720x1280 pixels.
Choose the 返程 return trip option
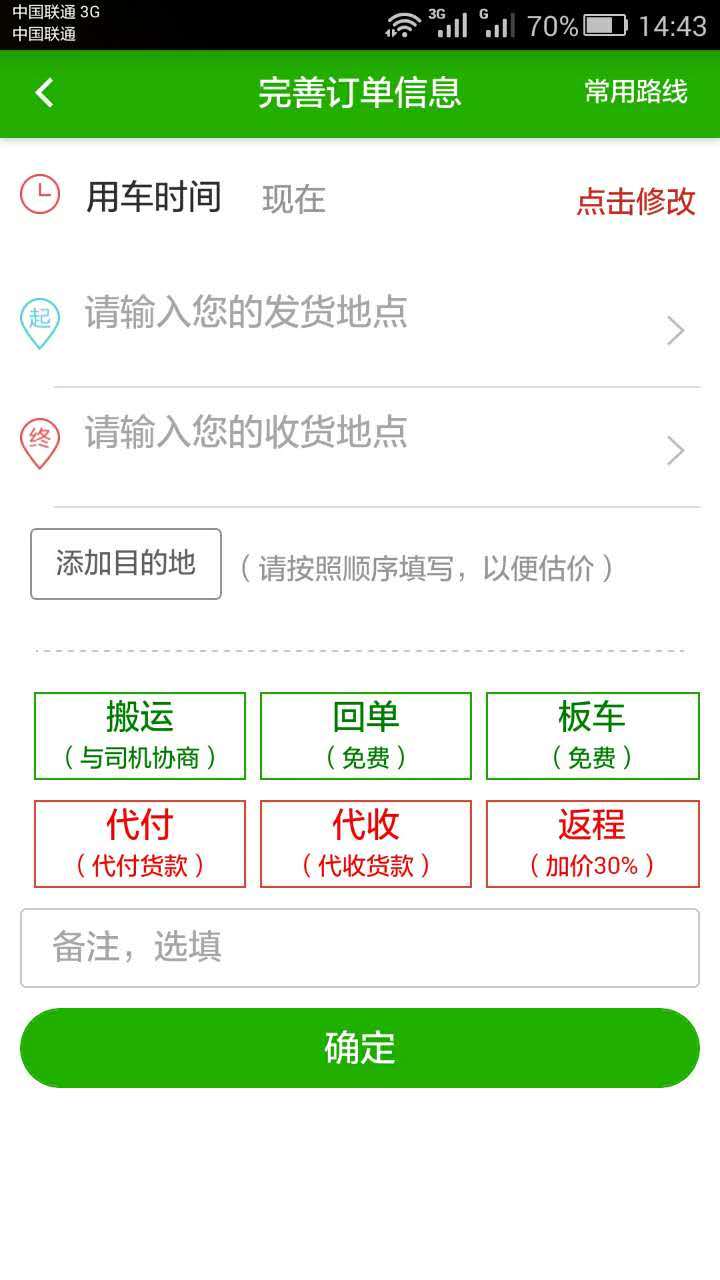coord(592,844)
